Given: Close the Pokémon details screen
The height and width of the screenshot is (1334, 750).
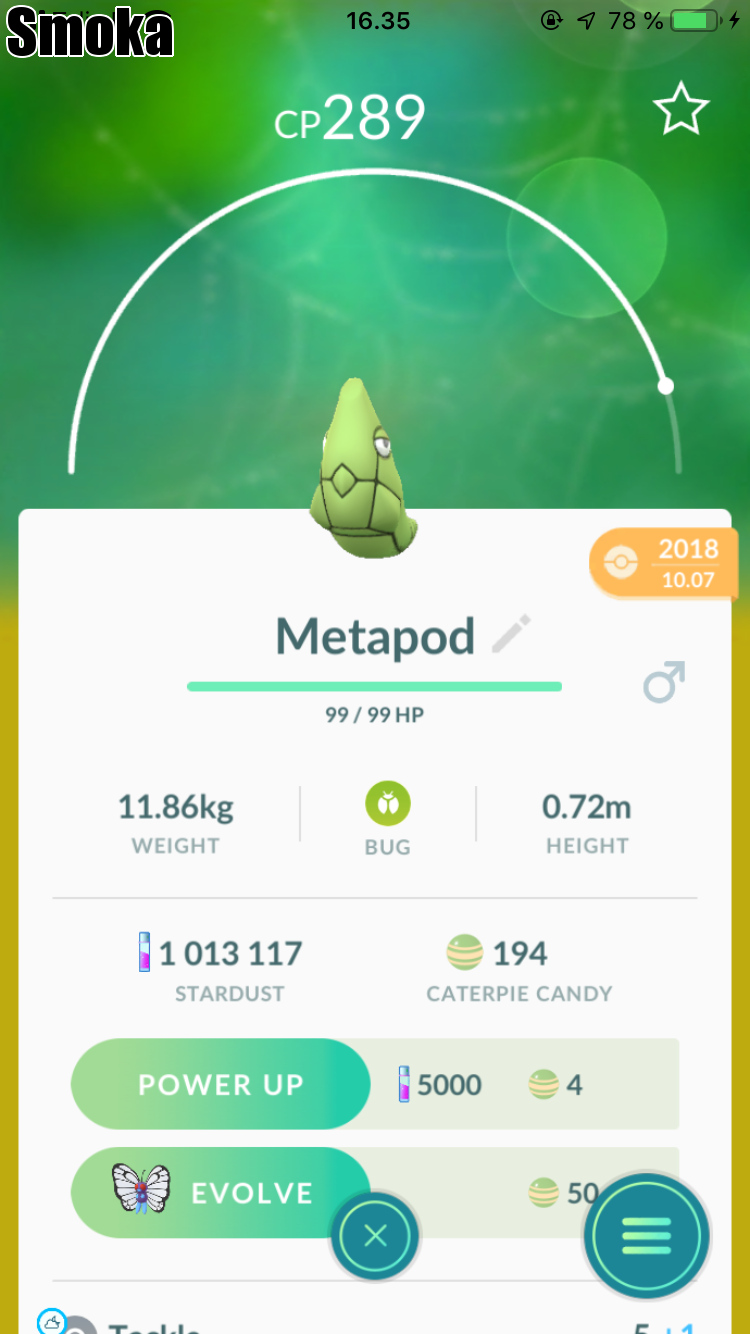Looking at the screenshot, I should click(x=375, y=1237).
